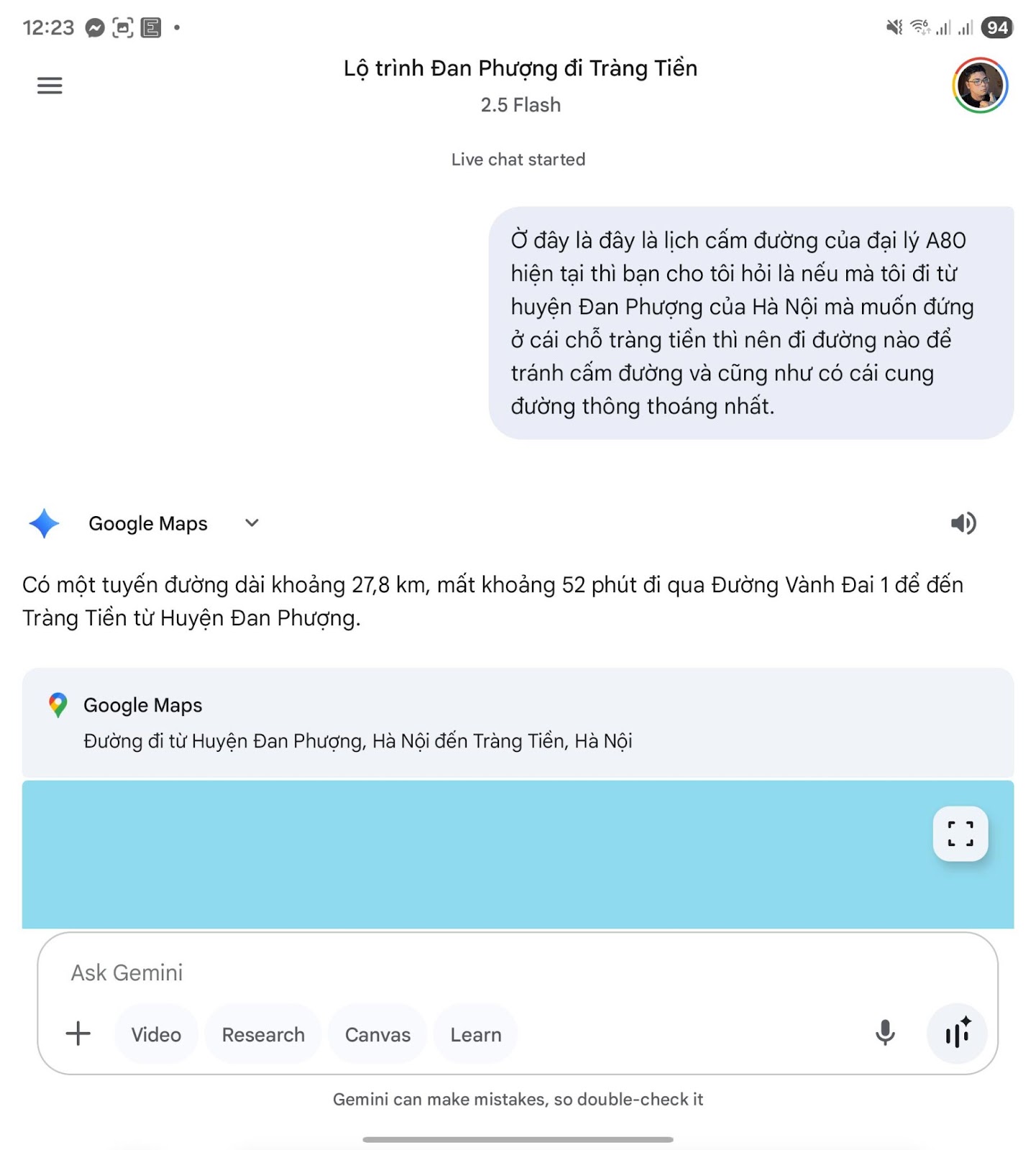1036x1150 pixels.
Task: Expand the map to fullscreen
Action: click(960, 834)
